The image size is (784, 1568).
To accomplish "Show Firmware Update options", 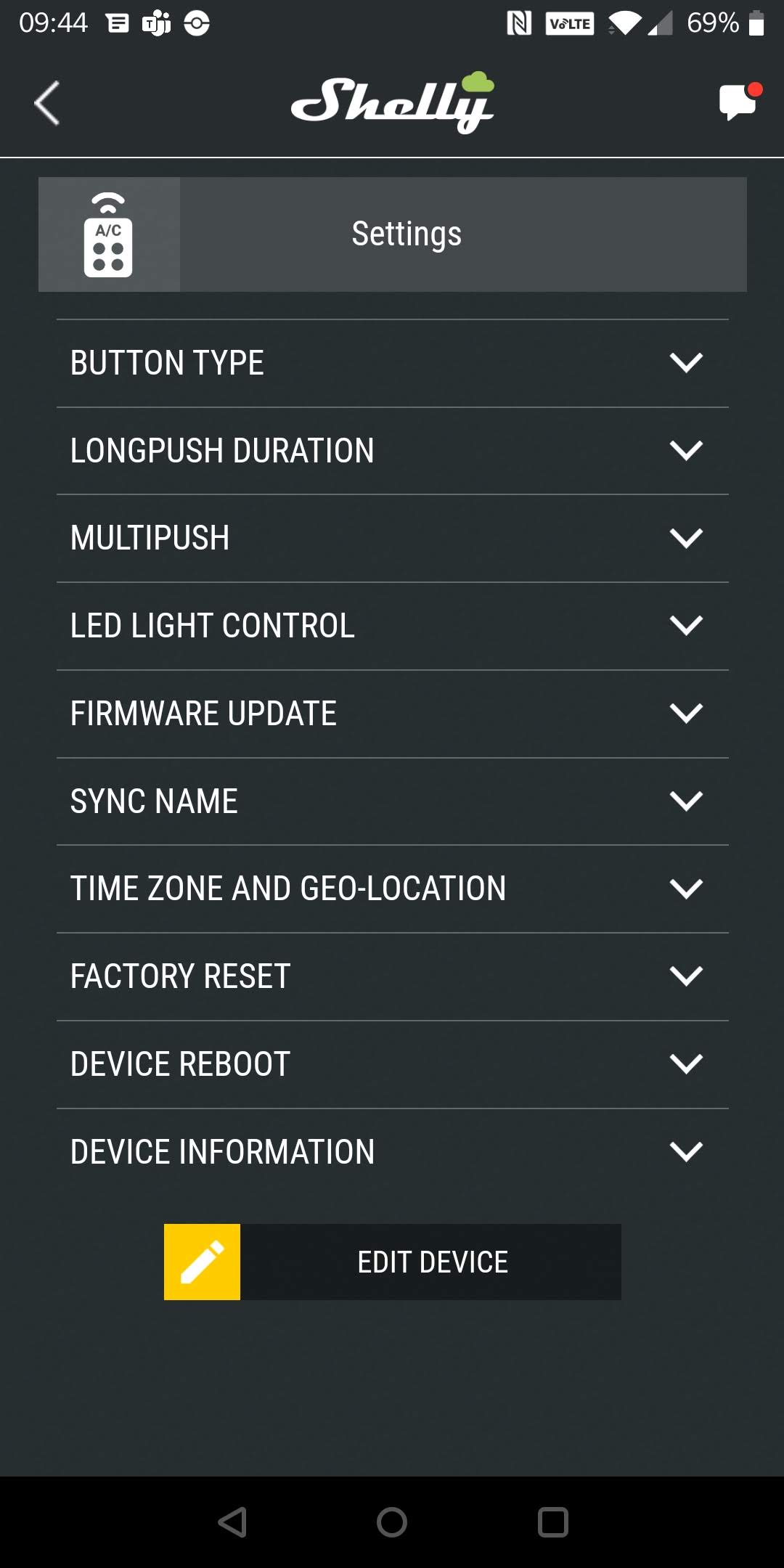I will pyautogui.click(x=392, y=714).
